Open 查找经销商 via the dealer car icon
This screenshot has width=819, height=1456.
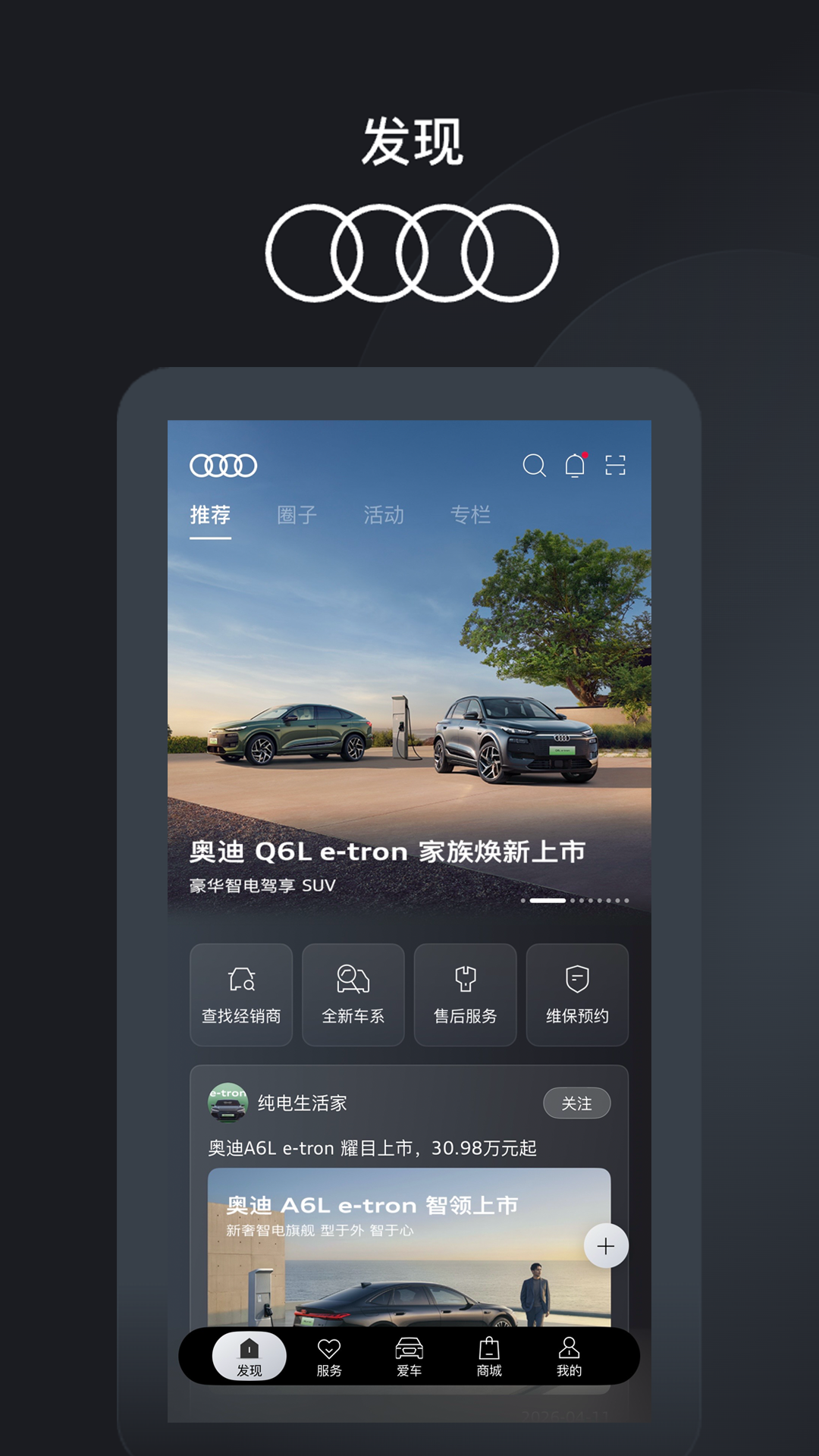coord(240,995)
